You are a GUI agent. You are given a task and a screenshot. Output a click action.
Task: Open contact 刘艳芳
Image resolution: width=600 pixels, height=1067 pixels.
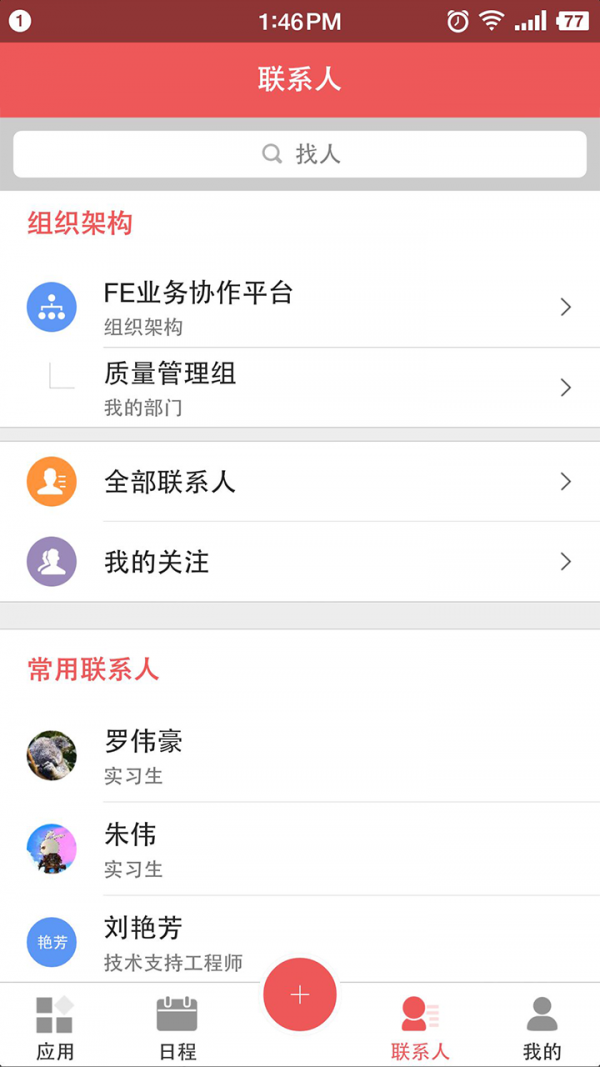coord(300,941)
